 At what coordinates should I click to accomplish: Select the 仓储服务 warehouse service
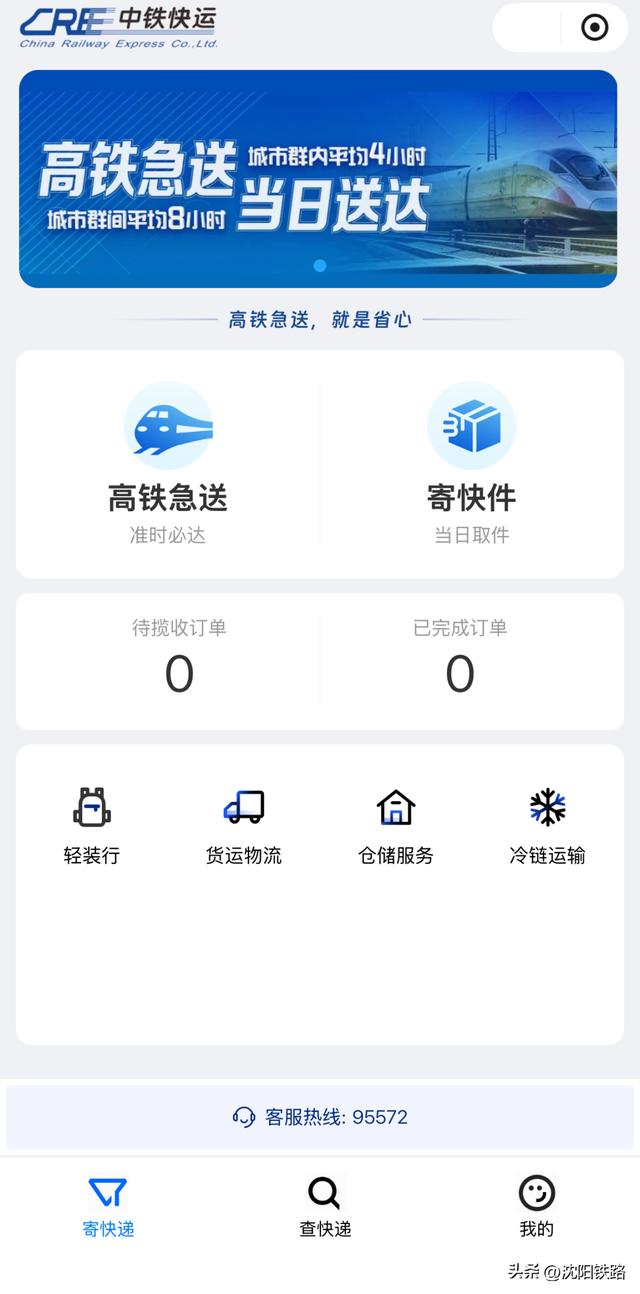pos(396,825)
